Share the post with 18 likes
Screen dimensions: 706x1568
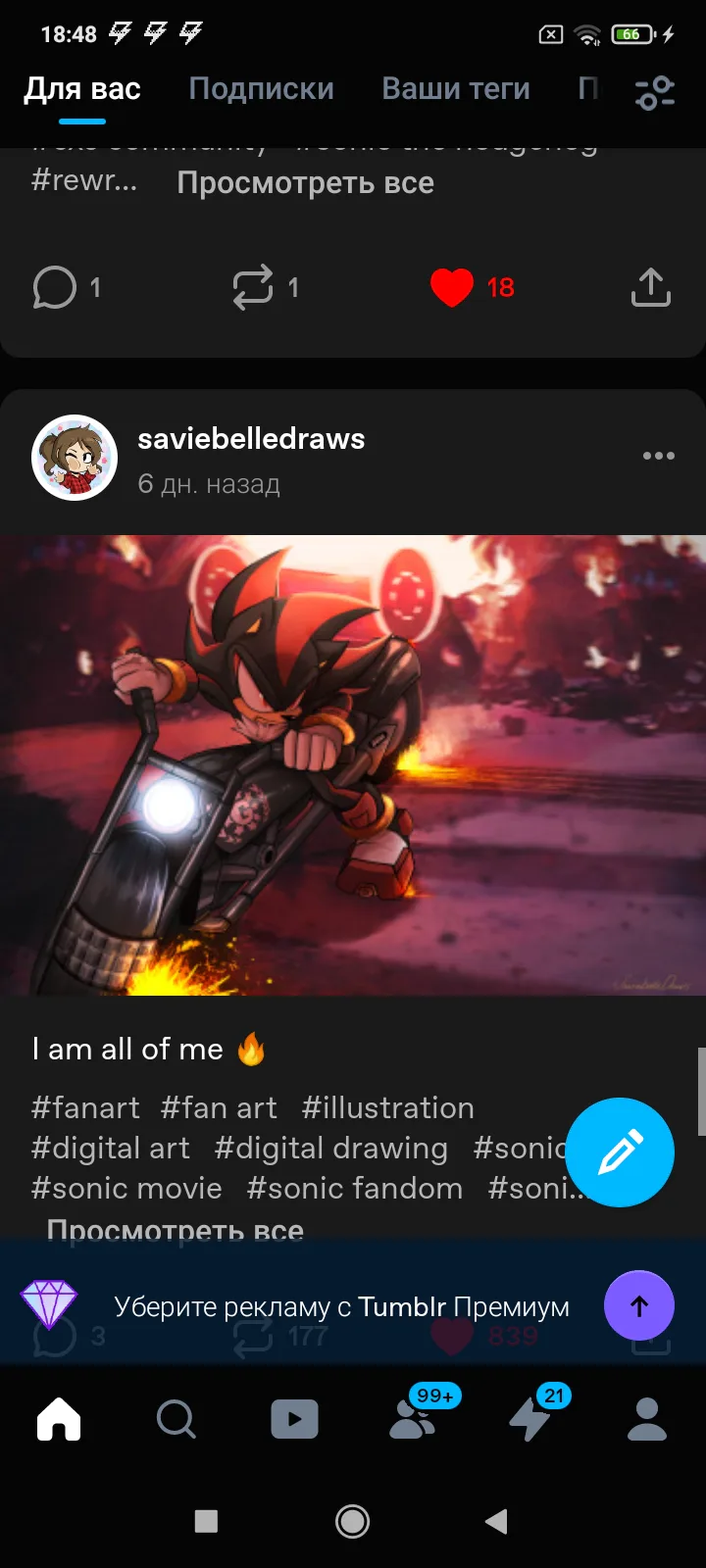tap(650, 288)
